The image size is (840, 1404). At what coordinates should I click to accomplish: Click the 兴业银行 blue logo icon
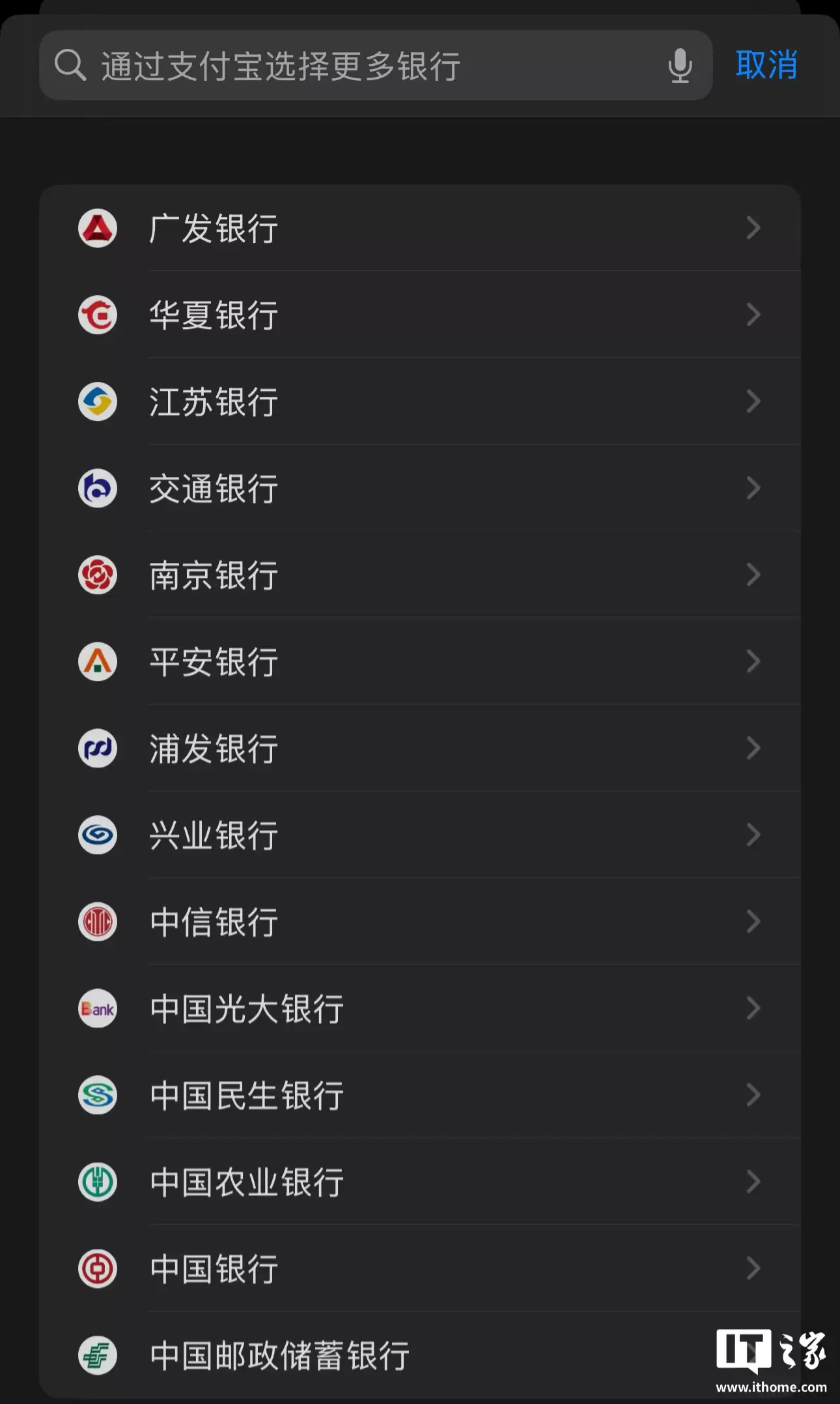point(97,835)
